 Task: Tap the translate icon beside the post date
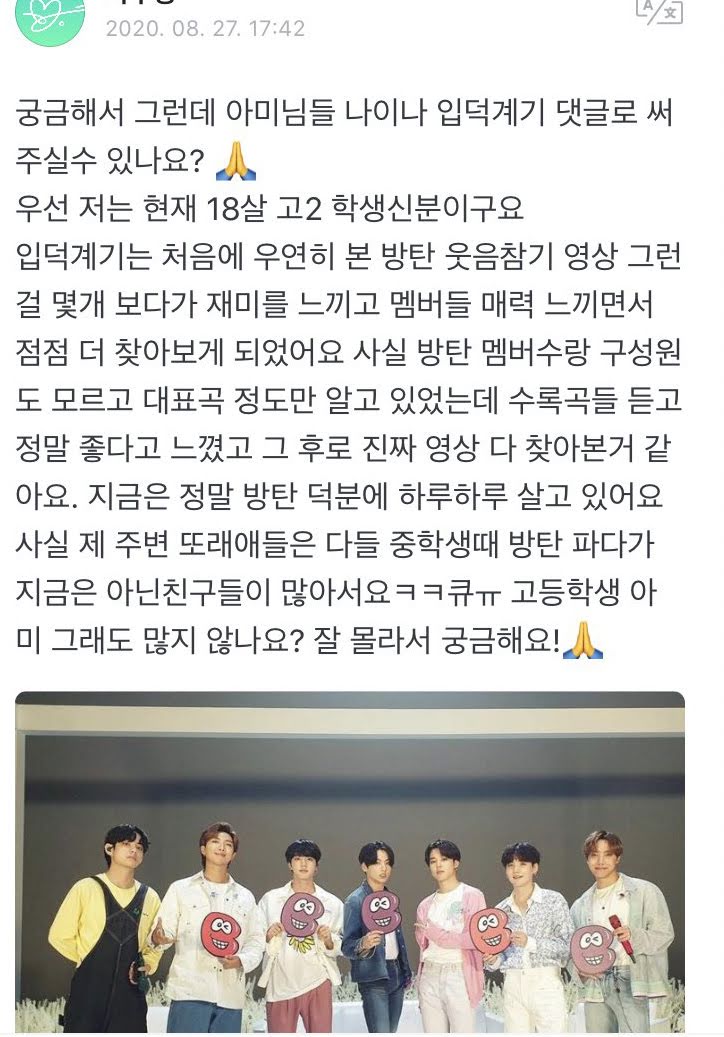click(658, 10)
